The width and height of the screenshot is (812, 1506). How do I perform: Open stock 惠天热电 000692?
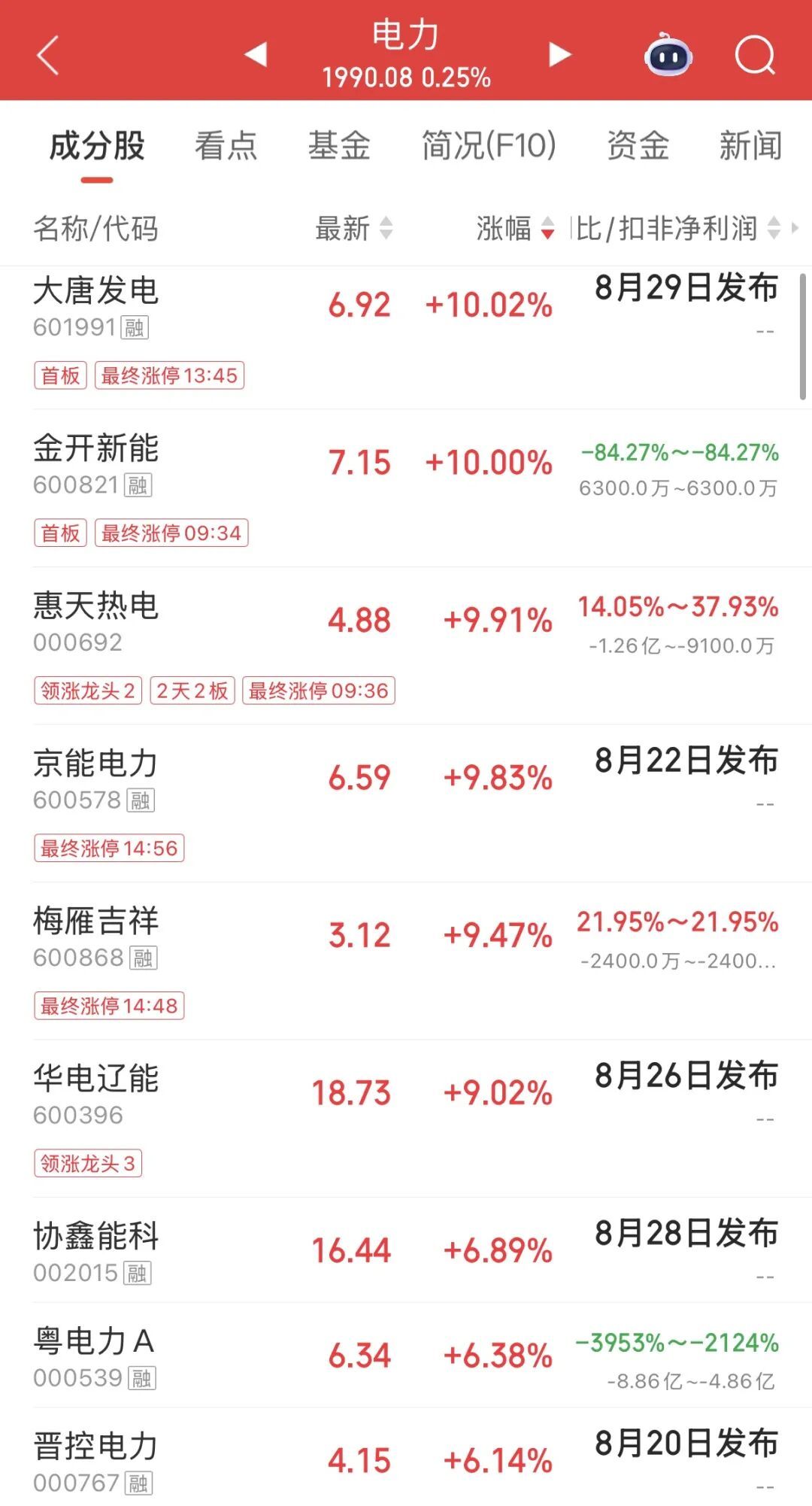(406, 646)
